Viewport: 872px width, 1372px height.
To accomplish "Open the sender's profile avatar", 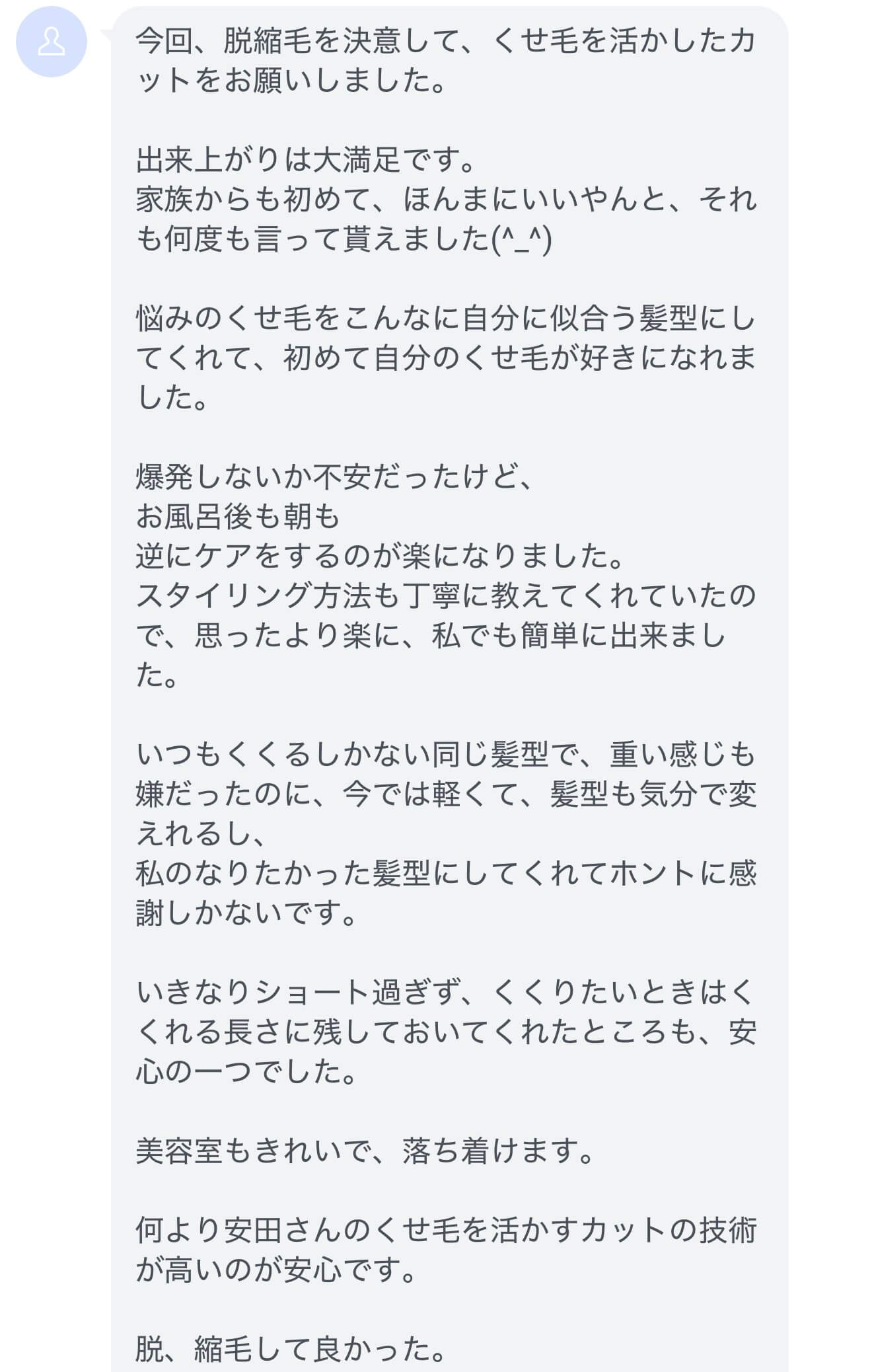I will coord(52,42).
